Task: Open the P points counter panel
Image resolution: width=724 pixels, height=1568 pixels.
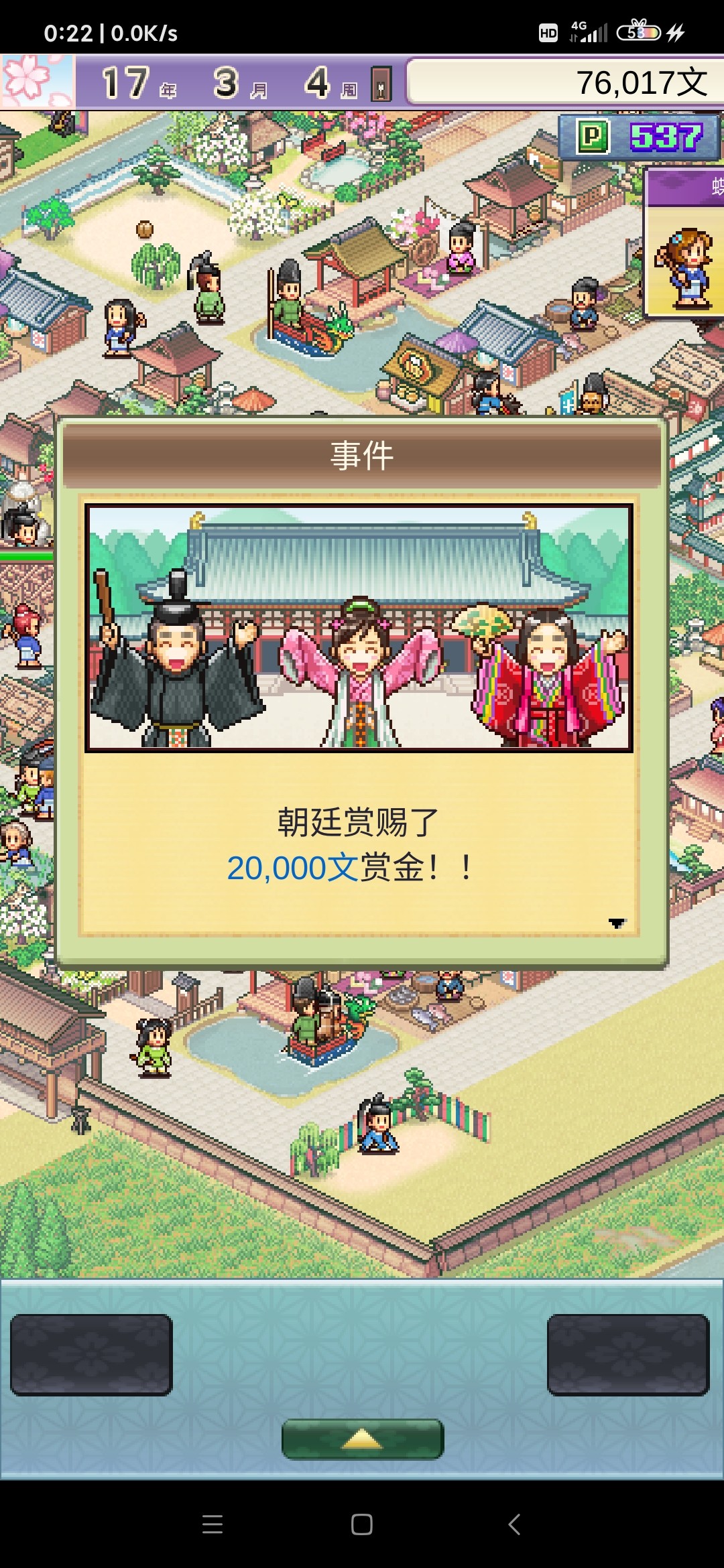Action: [x=640, y=137]
